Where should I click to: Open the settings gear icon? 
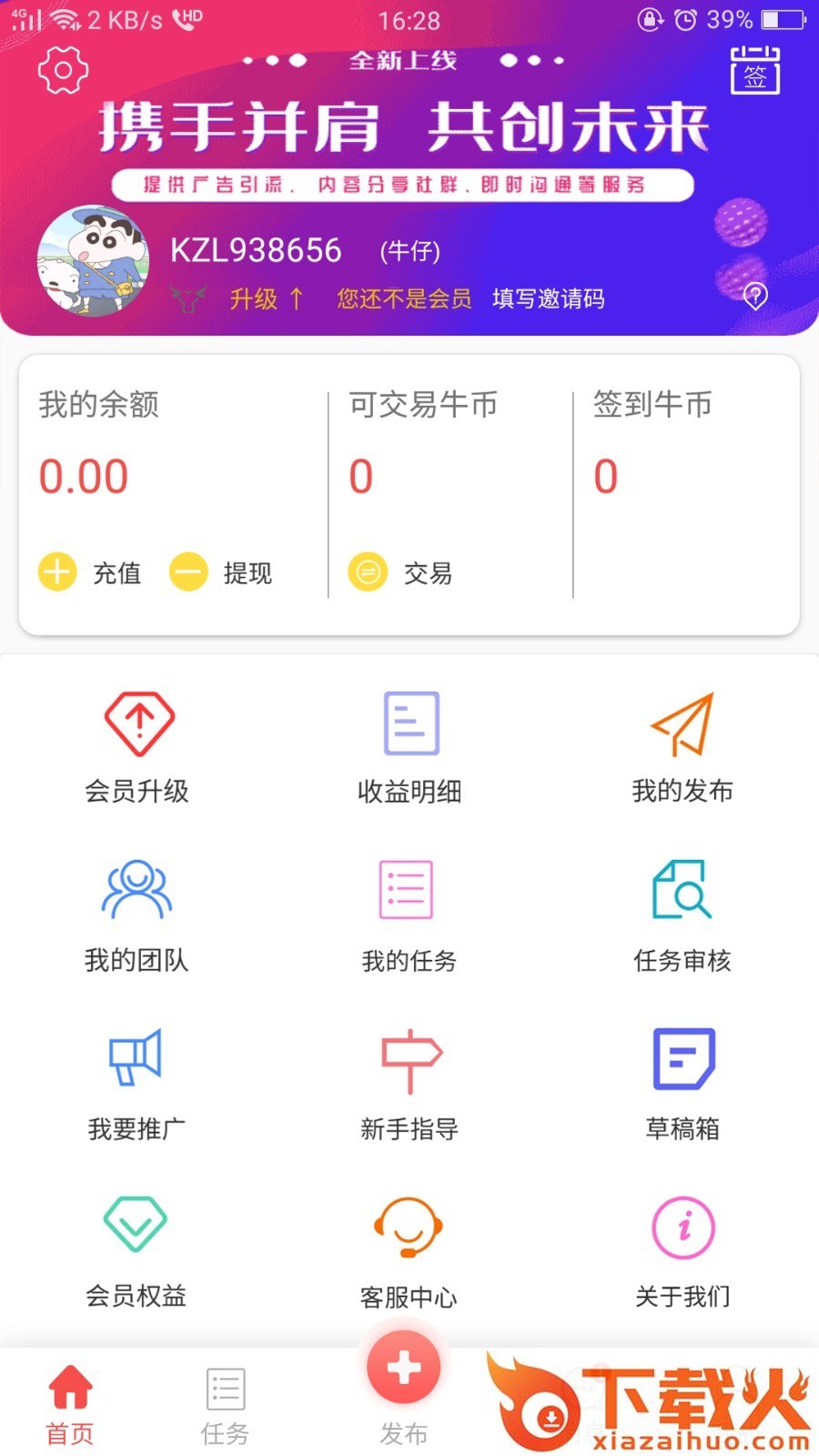tap(63, 70)
